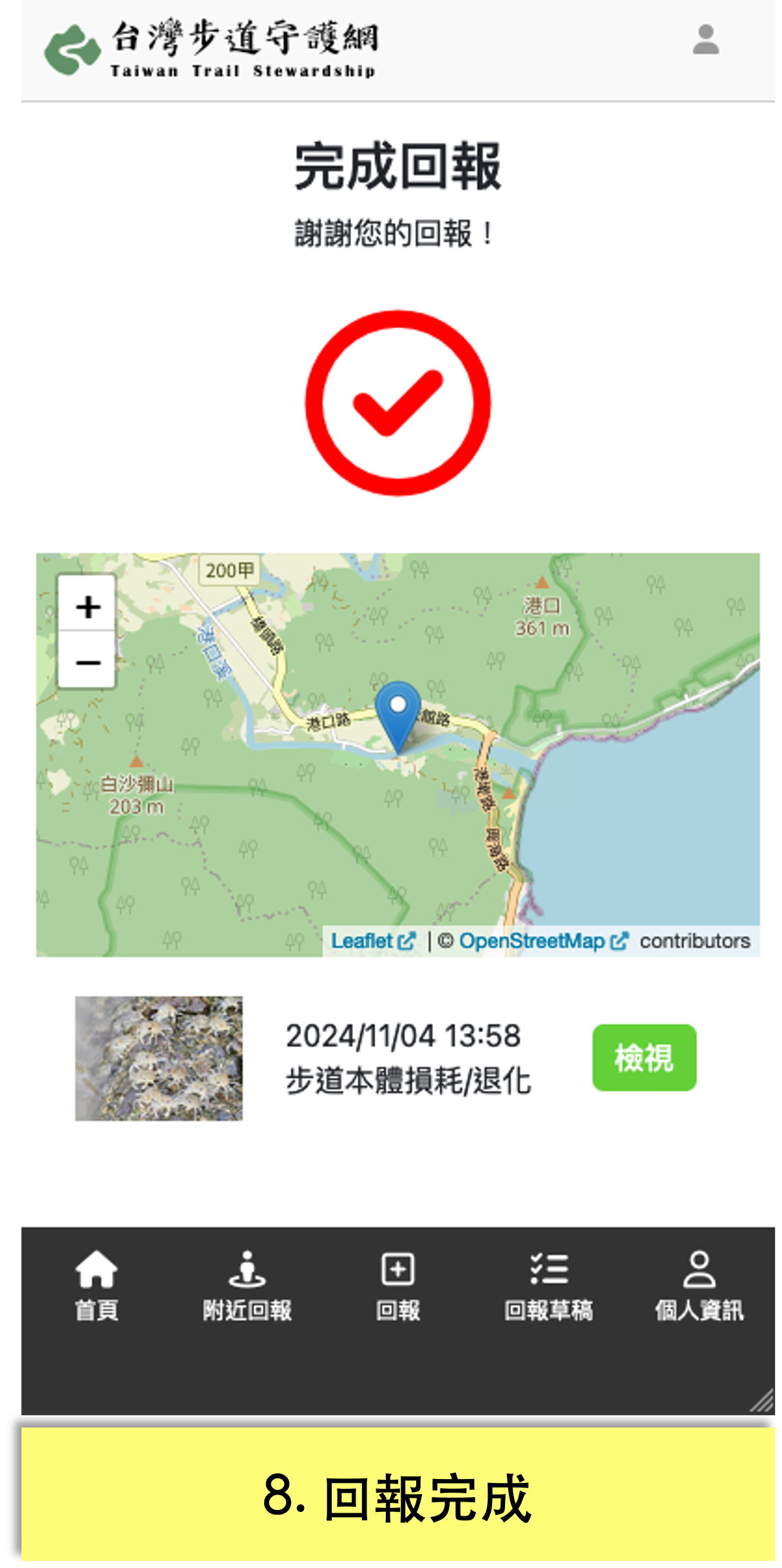Open the 個人資訊 tab
Viewport: 782px width, 1568px height.
click(699, 1285)
